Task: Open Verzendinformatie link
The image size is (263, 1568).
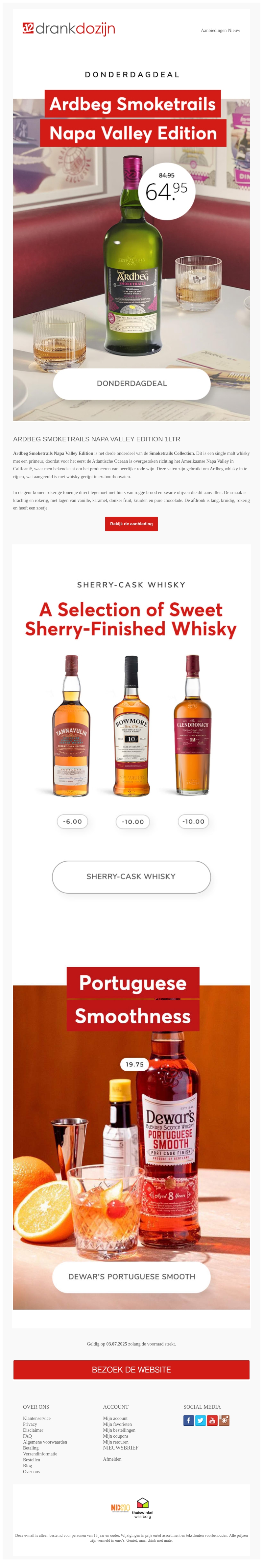Action: [39, 1453]
